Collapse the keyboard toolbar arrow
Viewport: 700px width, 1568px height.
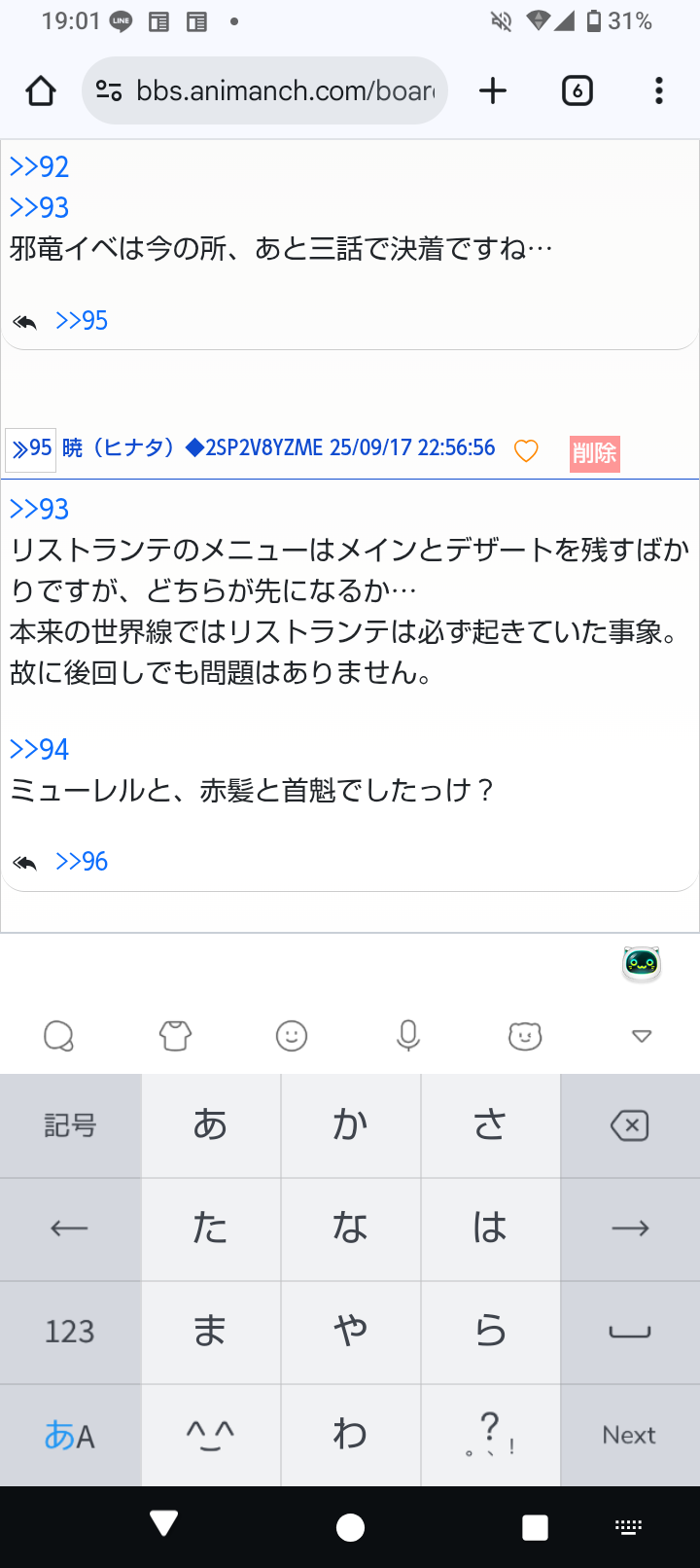642,1036
